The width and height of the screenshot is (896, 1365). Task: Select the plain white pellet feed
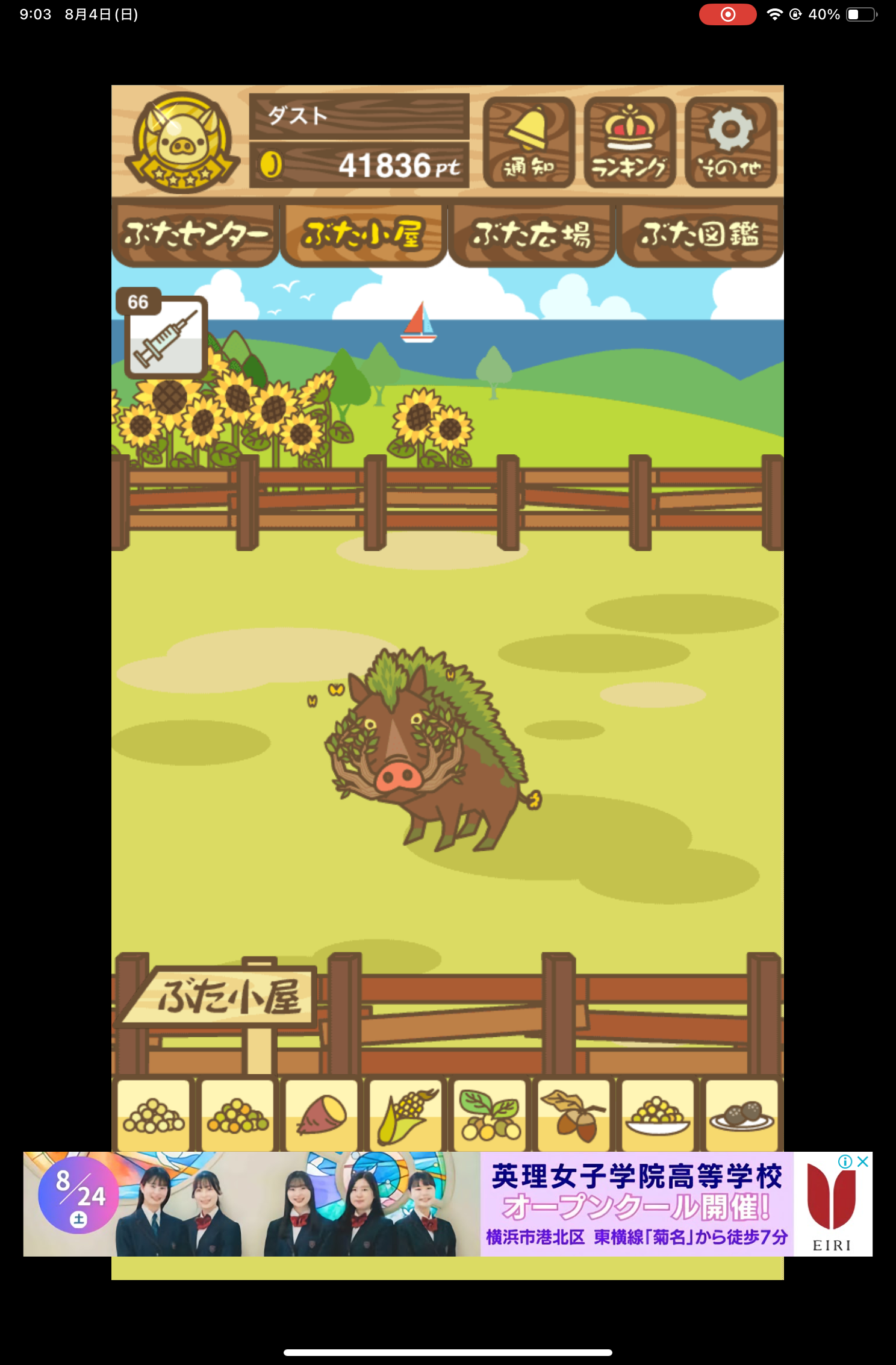(154, 1114)
